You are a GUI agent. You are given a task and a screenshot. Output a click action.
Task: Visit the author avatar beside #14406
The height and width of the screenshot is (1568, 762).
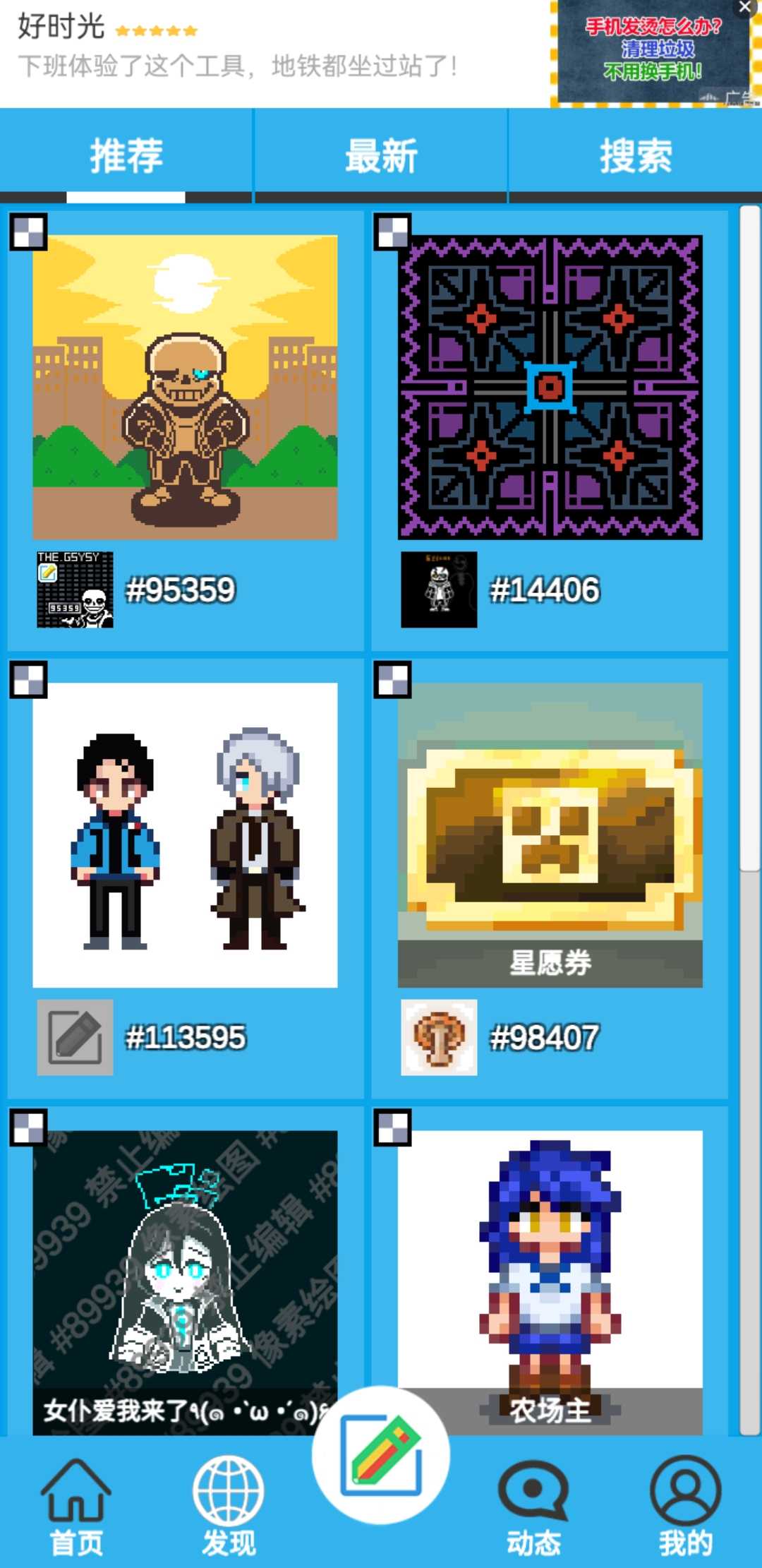[x=439, y=590]
